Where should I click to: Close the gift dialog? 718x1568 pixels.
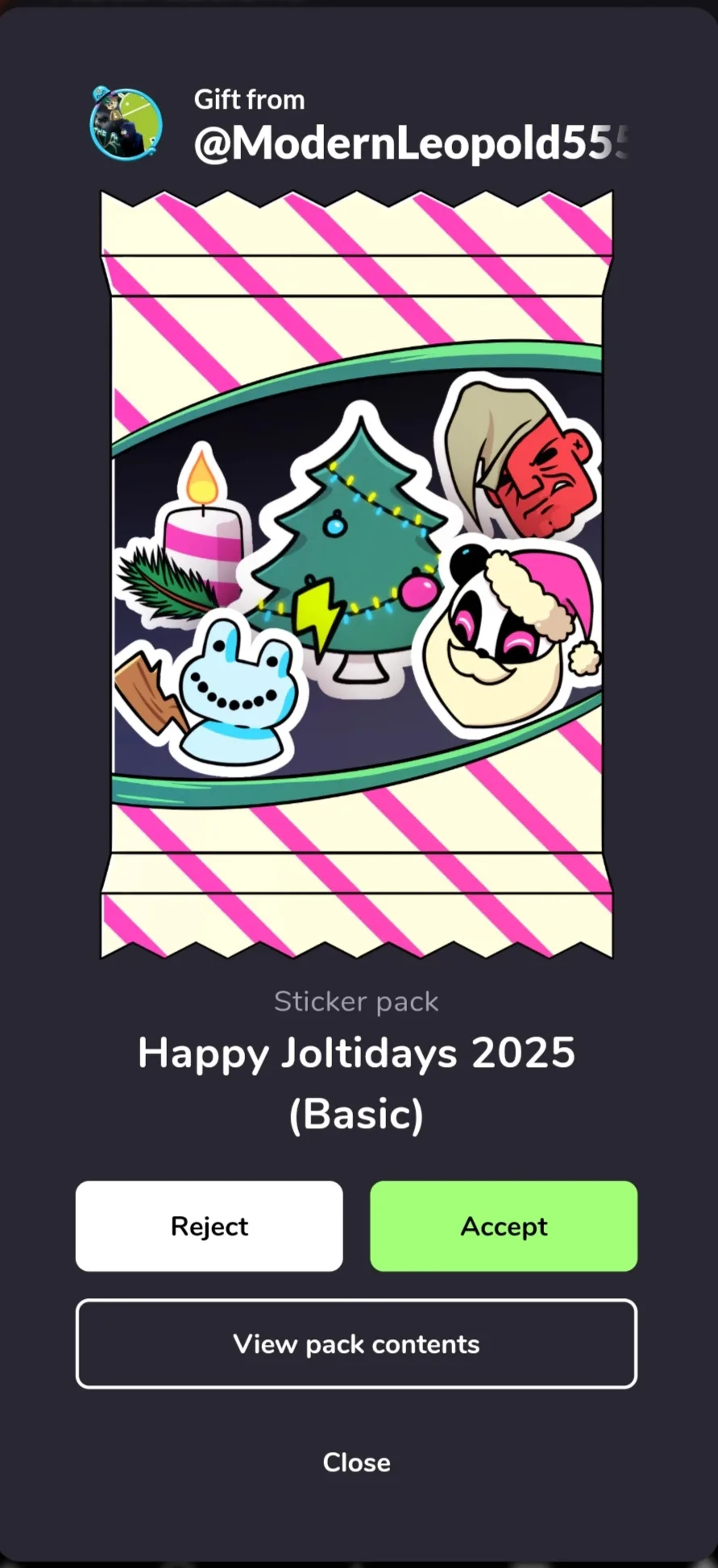[x=356, y=1462]
